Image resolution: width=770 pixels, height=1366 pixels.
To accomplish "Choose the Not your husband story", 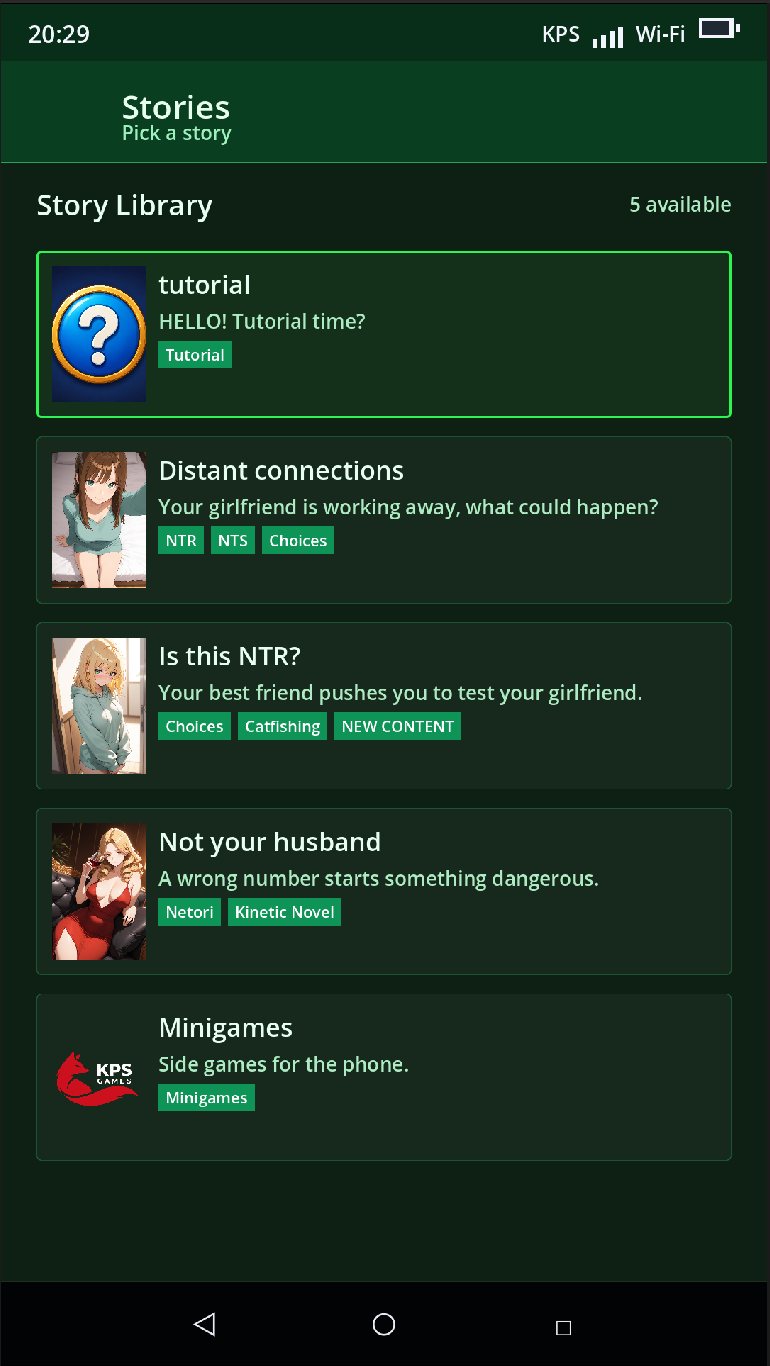I will click(384, 892).
